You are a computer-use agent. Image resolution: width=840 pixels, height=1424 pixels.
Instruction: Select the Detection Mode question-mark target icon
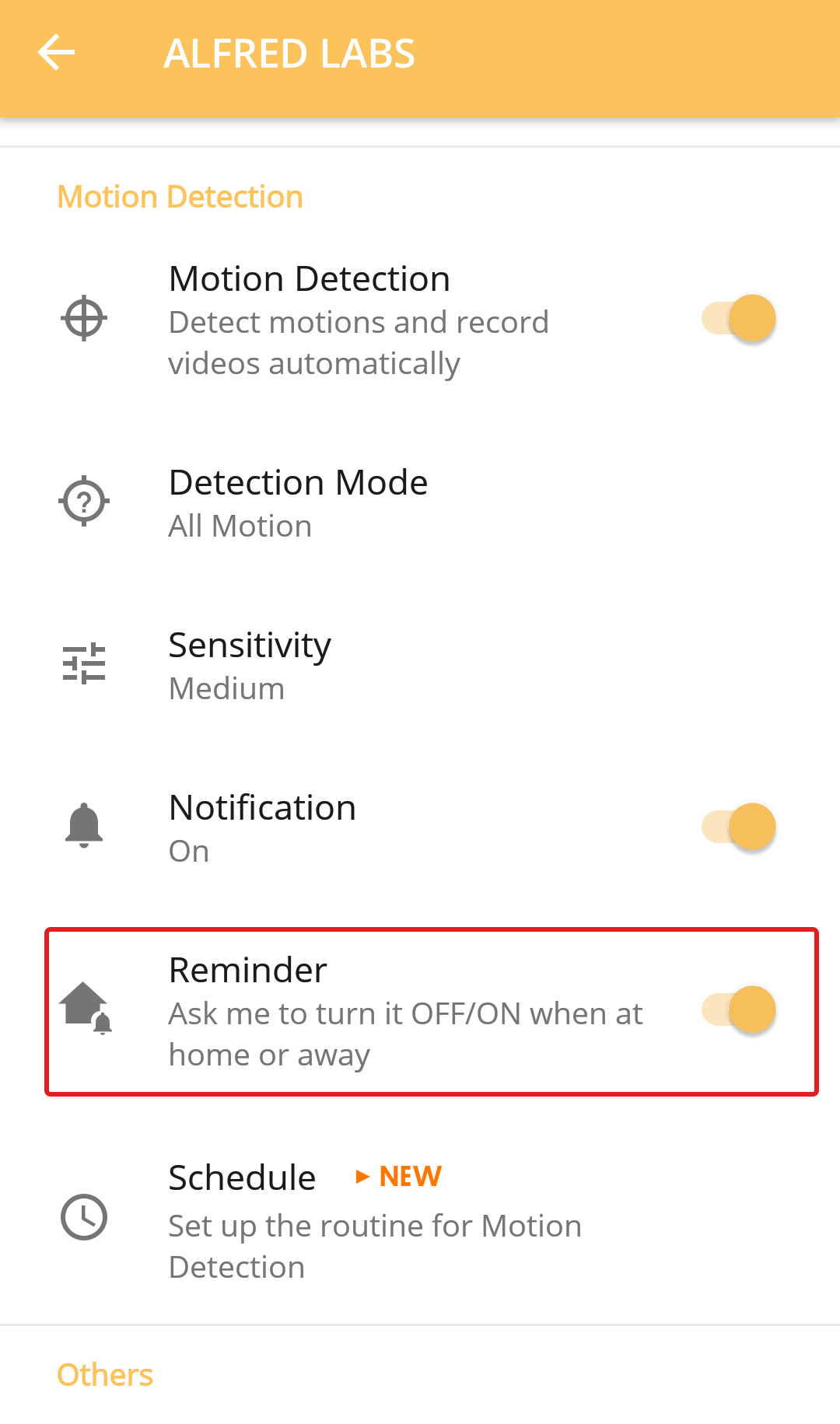click(x=84, y=501)
